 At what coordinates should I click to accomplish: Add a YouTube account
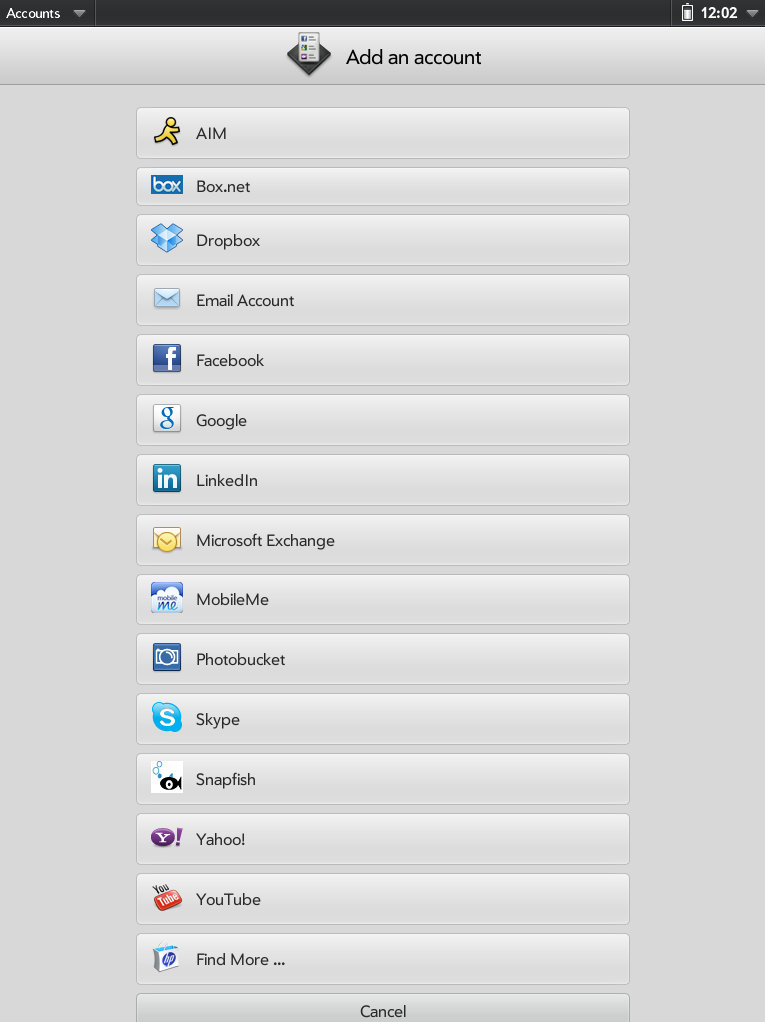pyautogui.click(x=382, y=899)
